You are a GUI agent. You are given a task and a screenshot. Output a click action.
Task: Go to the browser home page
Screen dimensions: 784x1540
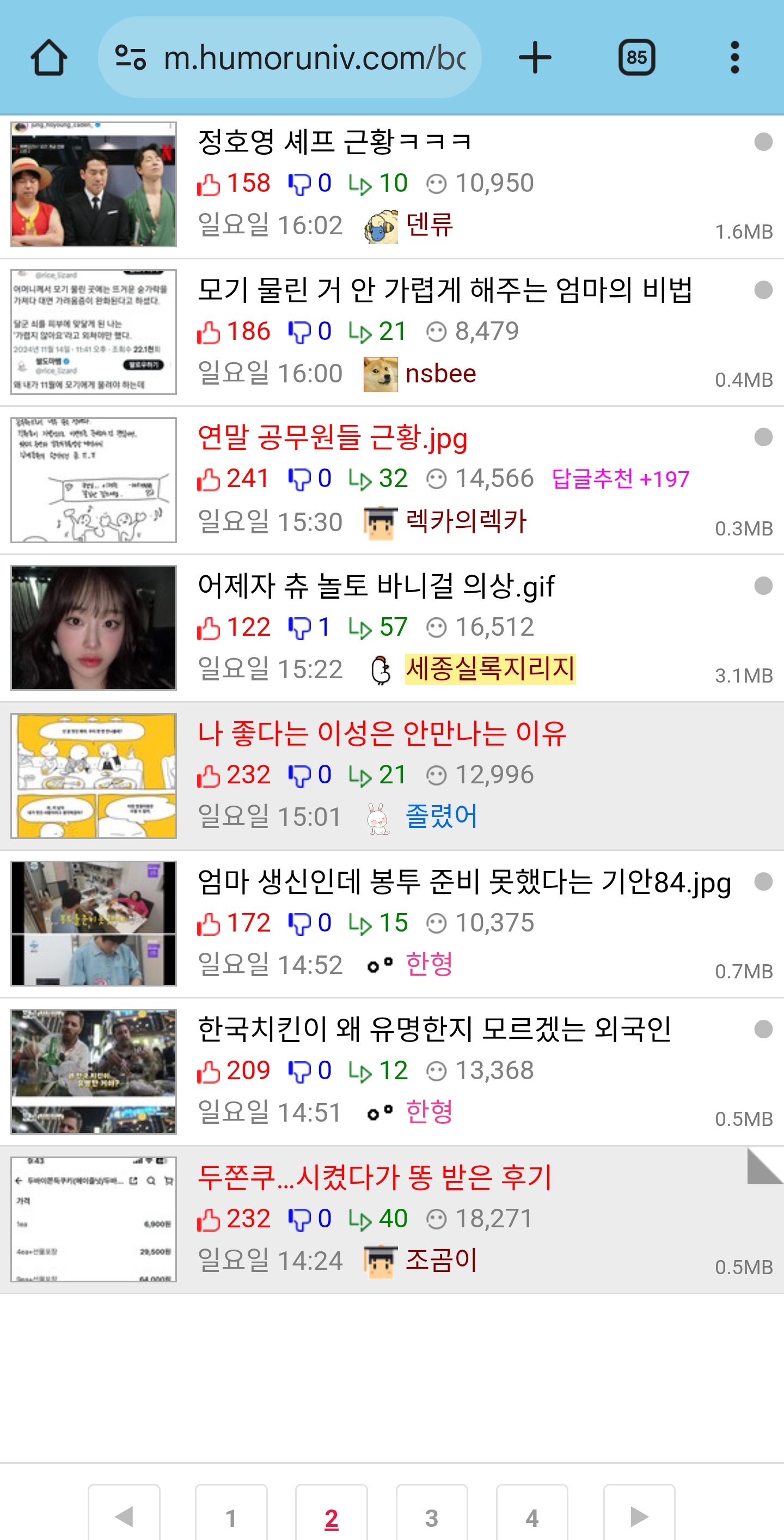(x=48, y=58)
